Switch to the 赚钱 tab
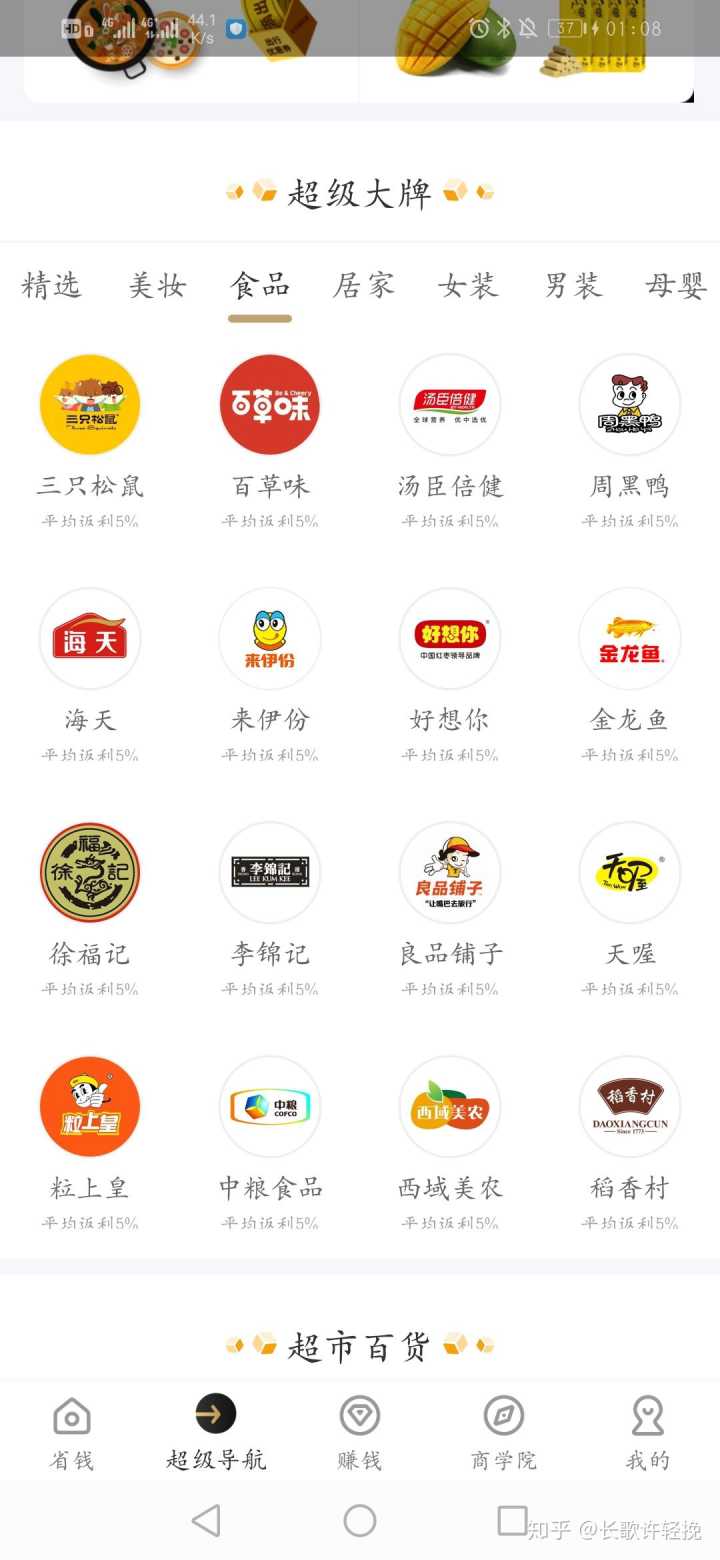The image size is (720, 1560). 359,1432
